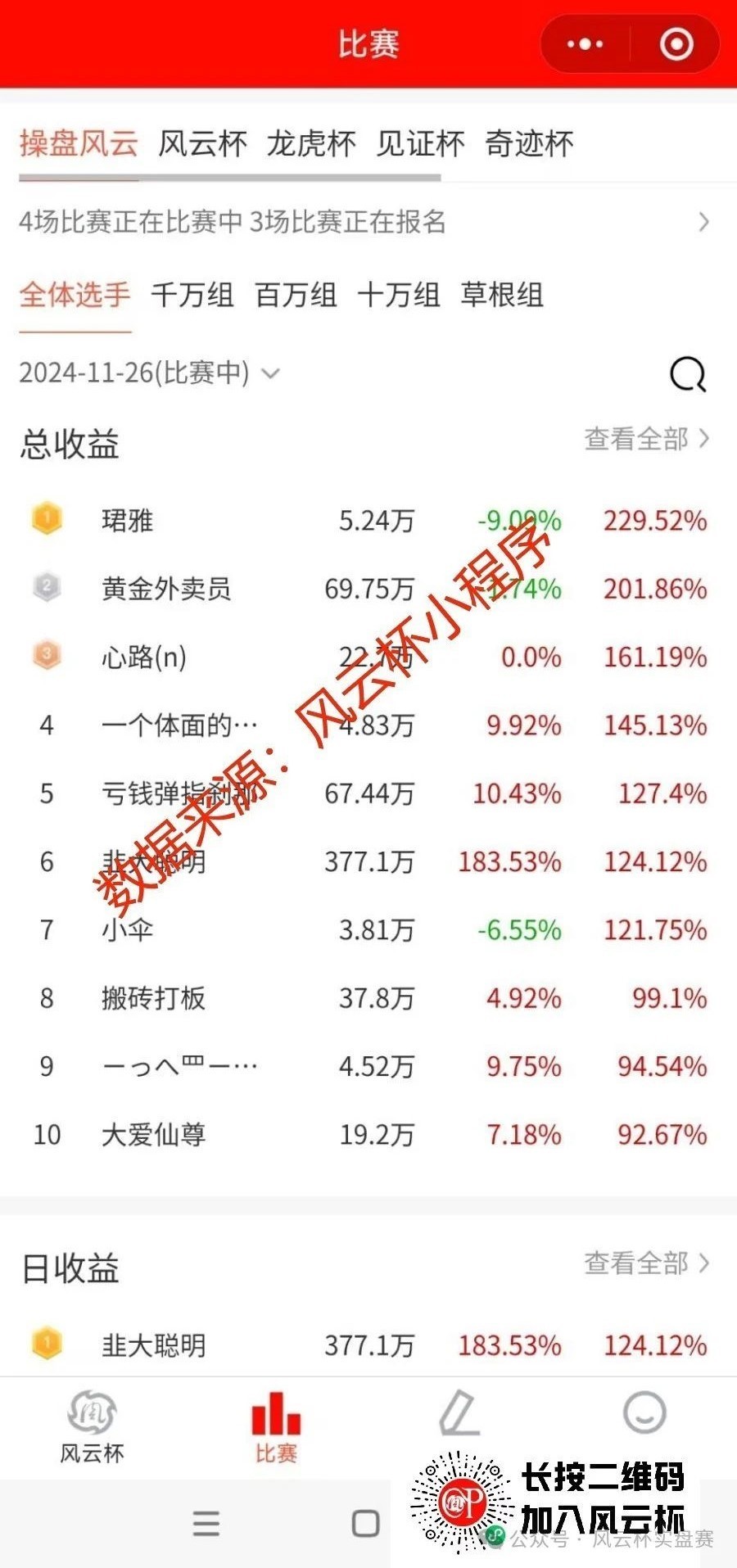The image size is (737, 1568).
Task: Close the mini program with the circle button
Action: pos(676,44)
